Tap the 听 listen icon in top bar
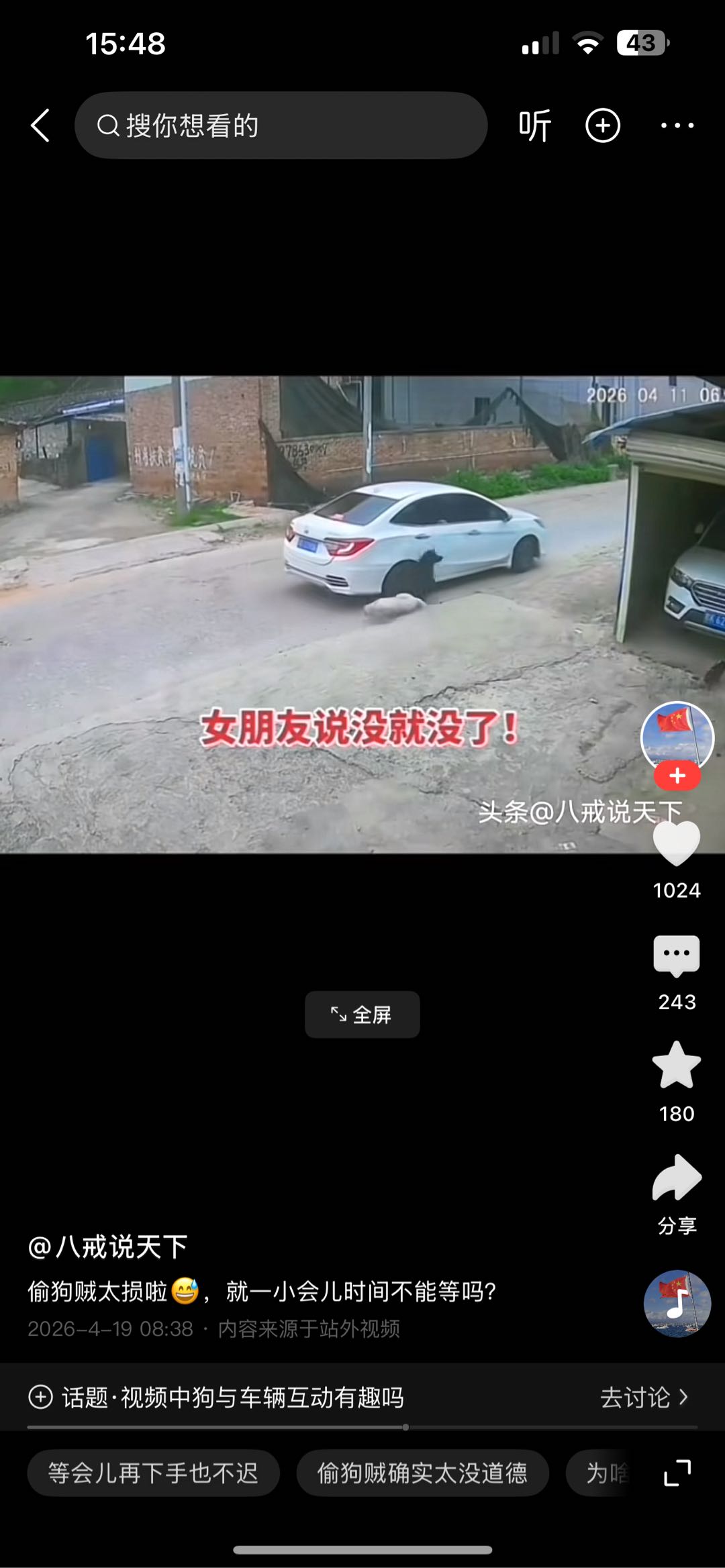725x1568 pixels. tap(534, 125)
